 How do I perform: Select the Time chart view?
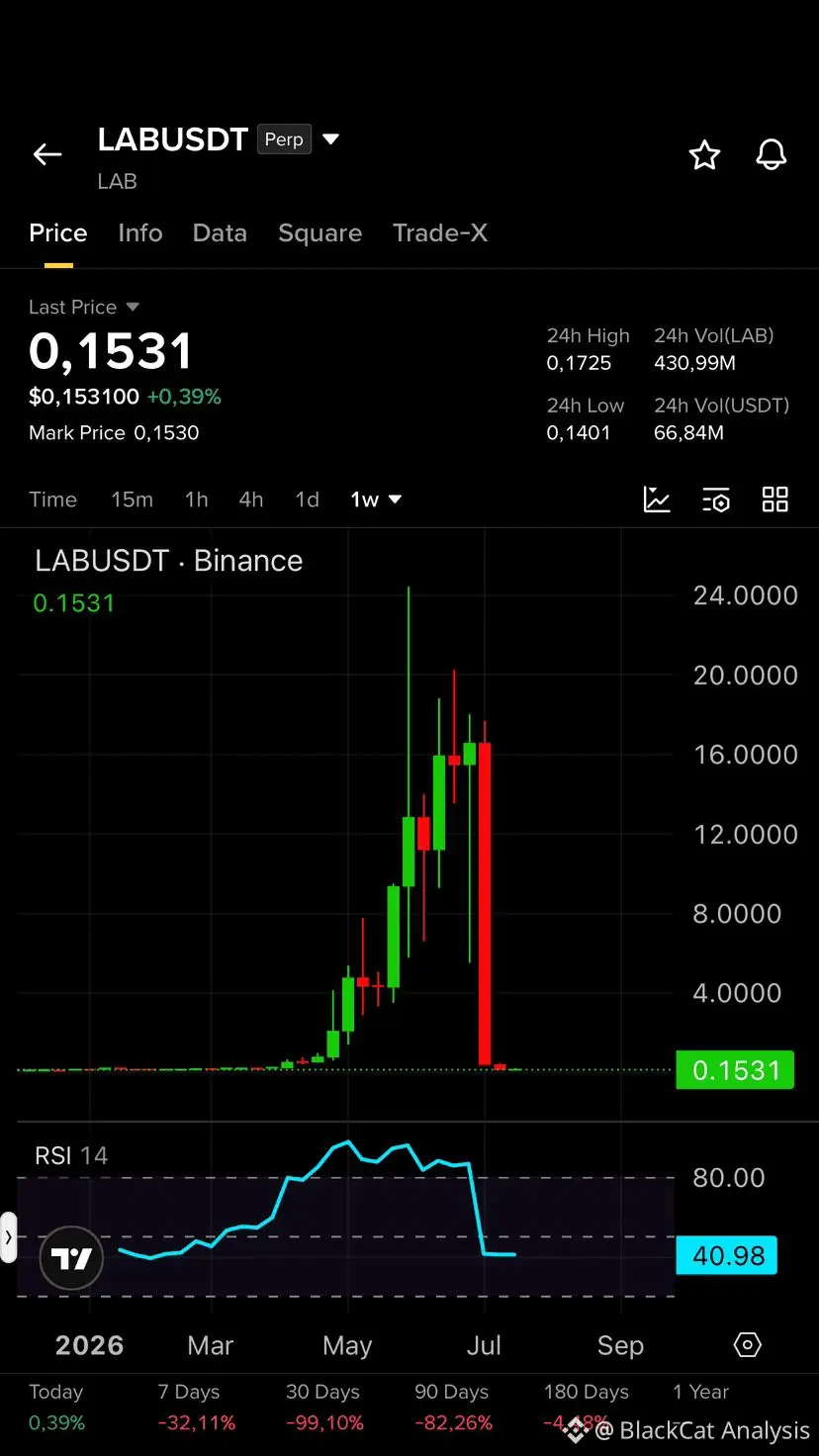52,500
